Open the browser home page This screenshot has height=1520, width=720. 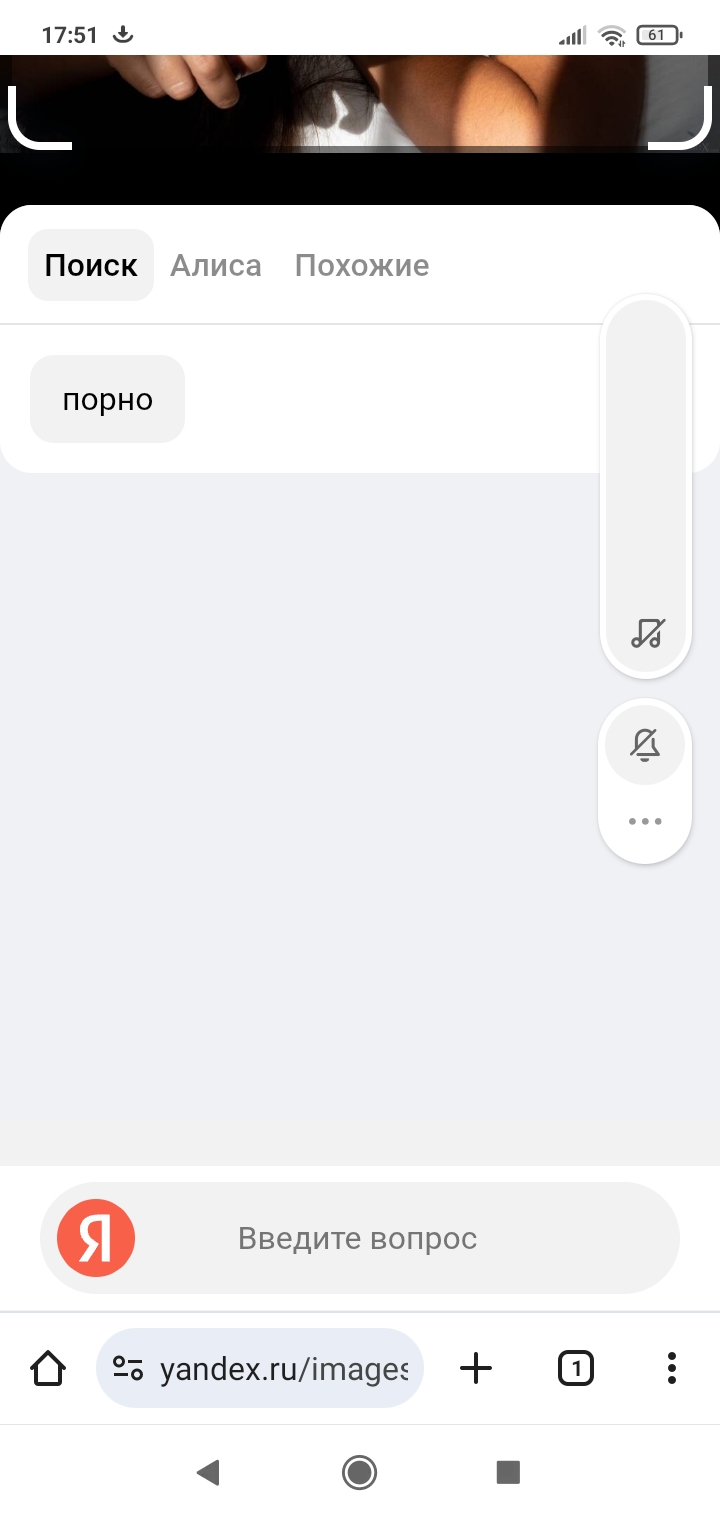pos(48,1367)
